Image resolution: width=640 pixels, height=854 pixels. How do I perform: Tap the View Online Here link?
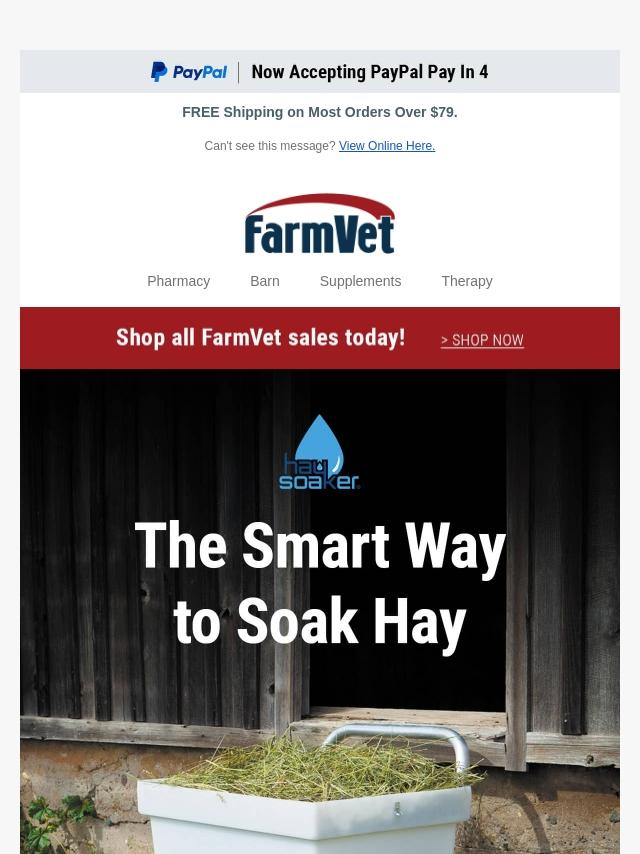pyautogui.click(x=386, y=146)
